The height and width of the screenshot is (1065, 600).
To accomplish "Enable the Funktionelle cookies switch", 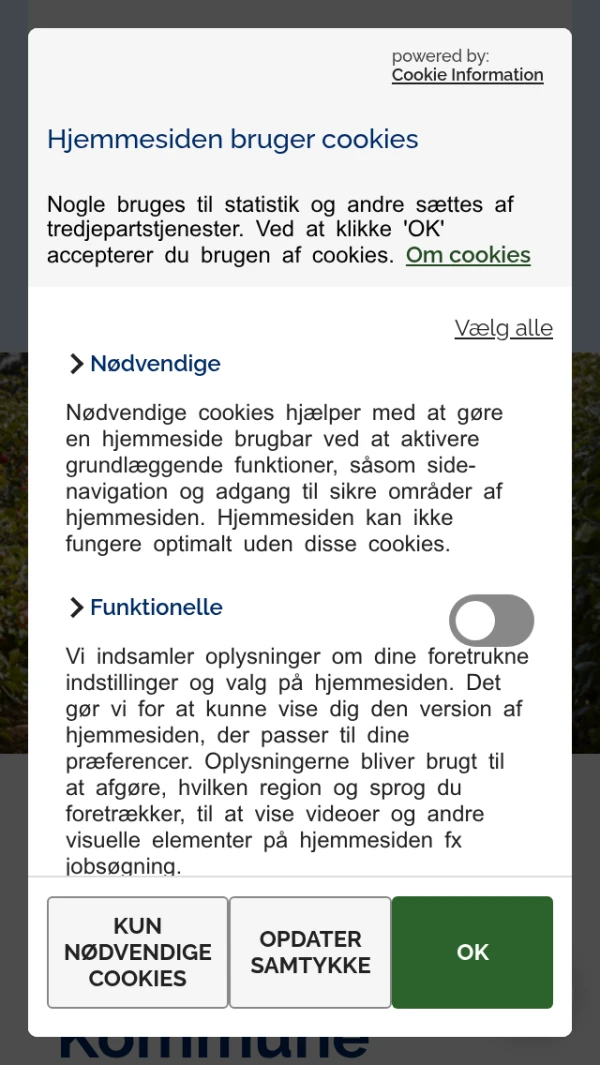I will [x=491, y=620].
